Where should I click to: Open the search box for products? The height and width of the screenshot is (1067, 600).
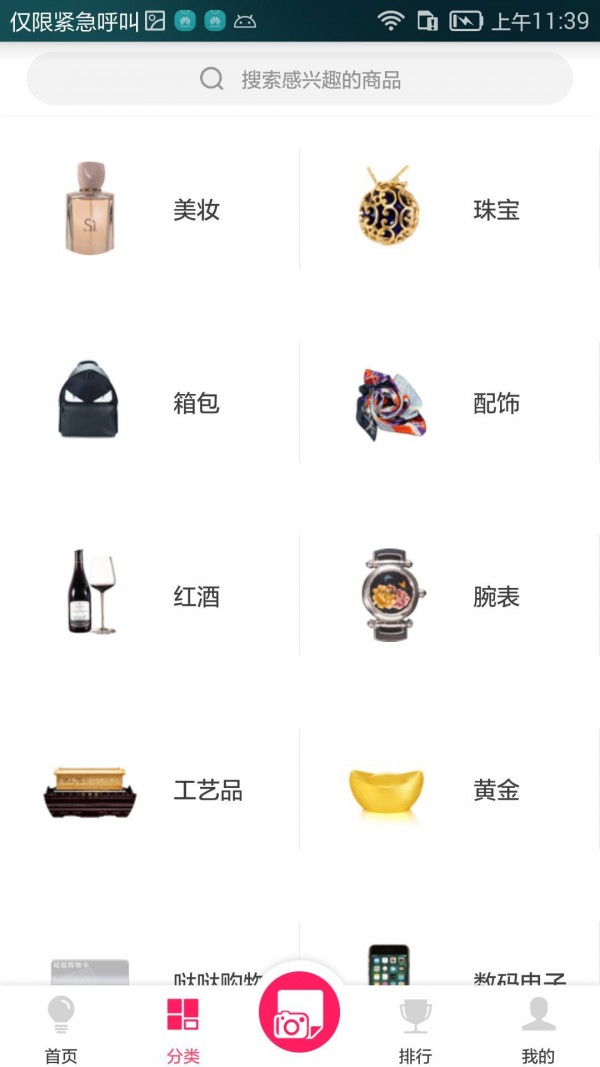tap(300, 80)
